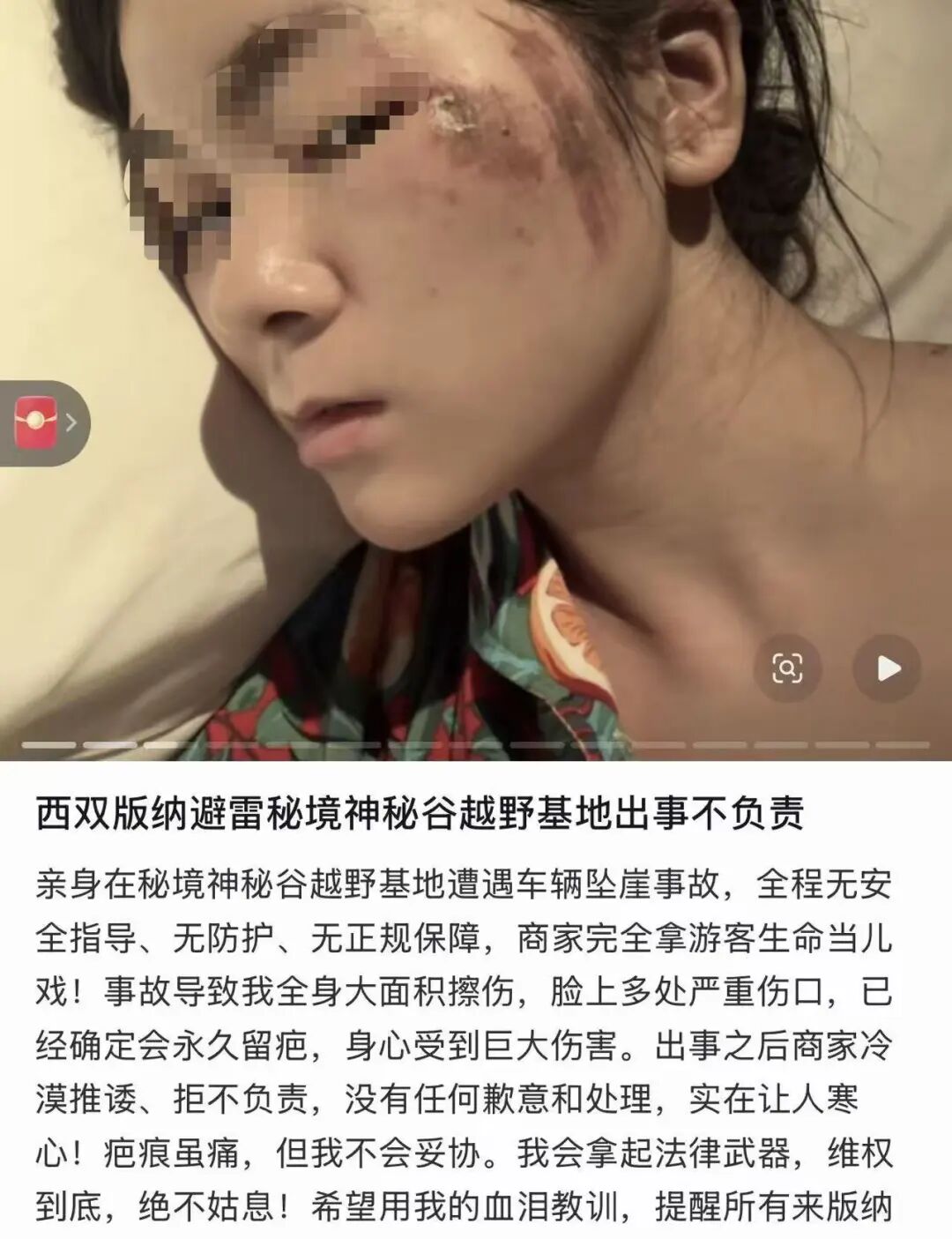Tap the image search scan icon

coord(786,668)
